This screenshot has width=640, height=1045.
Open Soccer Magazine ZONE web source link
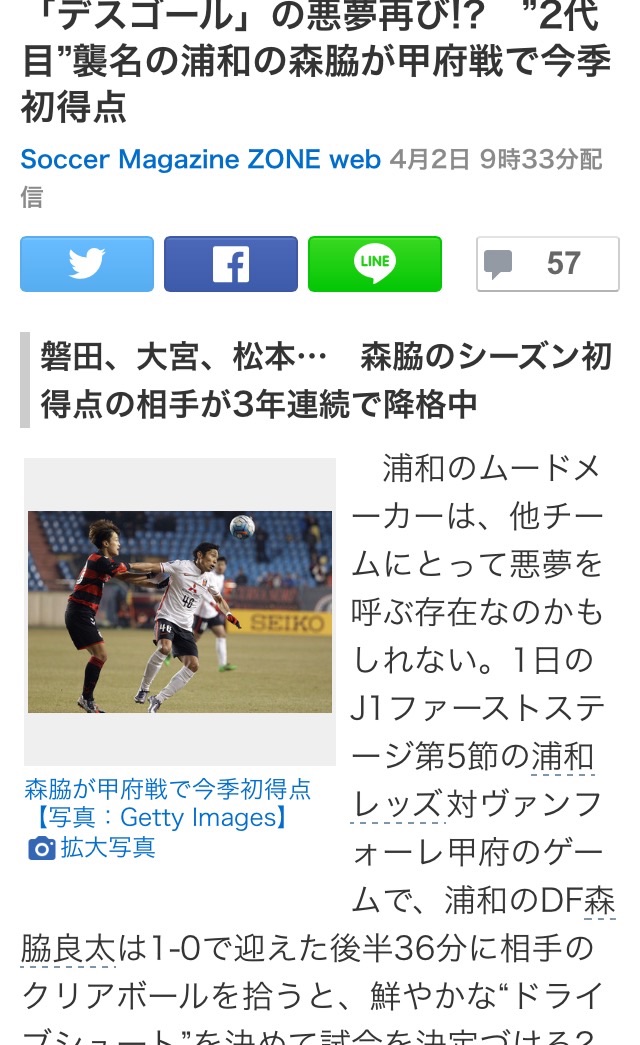(x=201, y=159)
